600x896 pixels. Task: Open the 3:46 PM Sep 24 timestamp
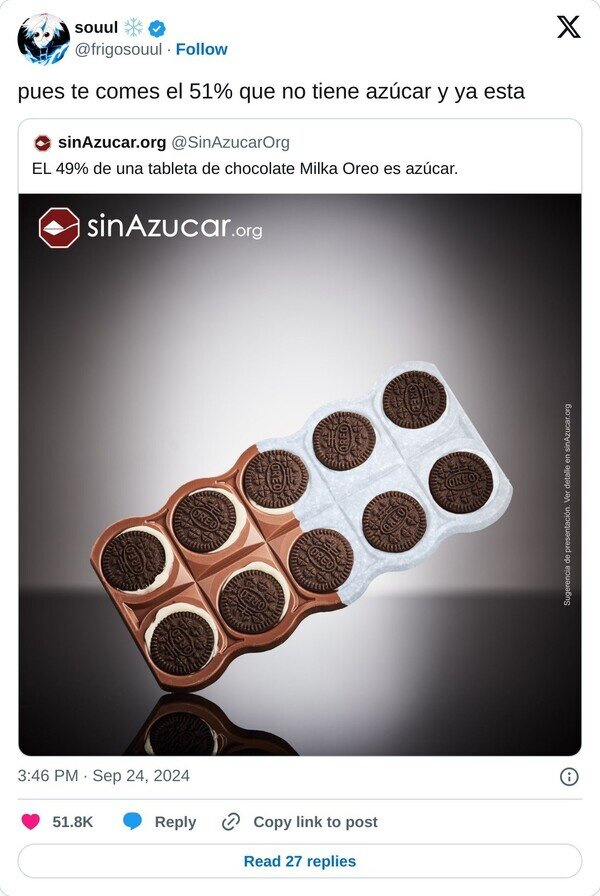coord(103,775)
